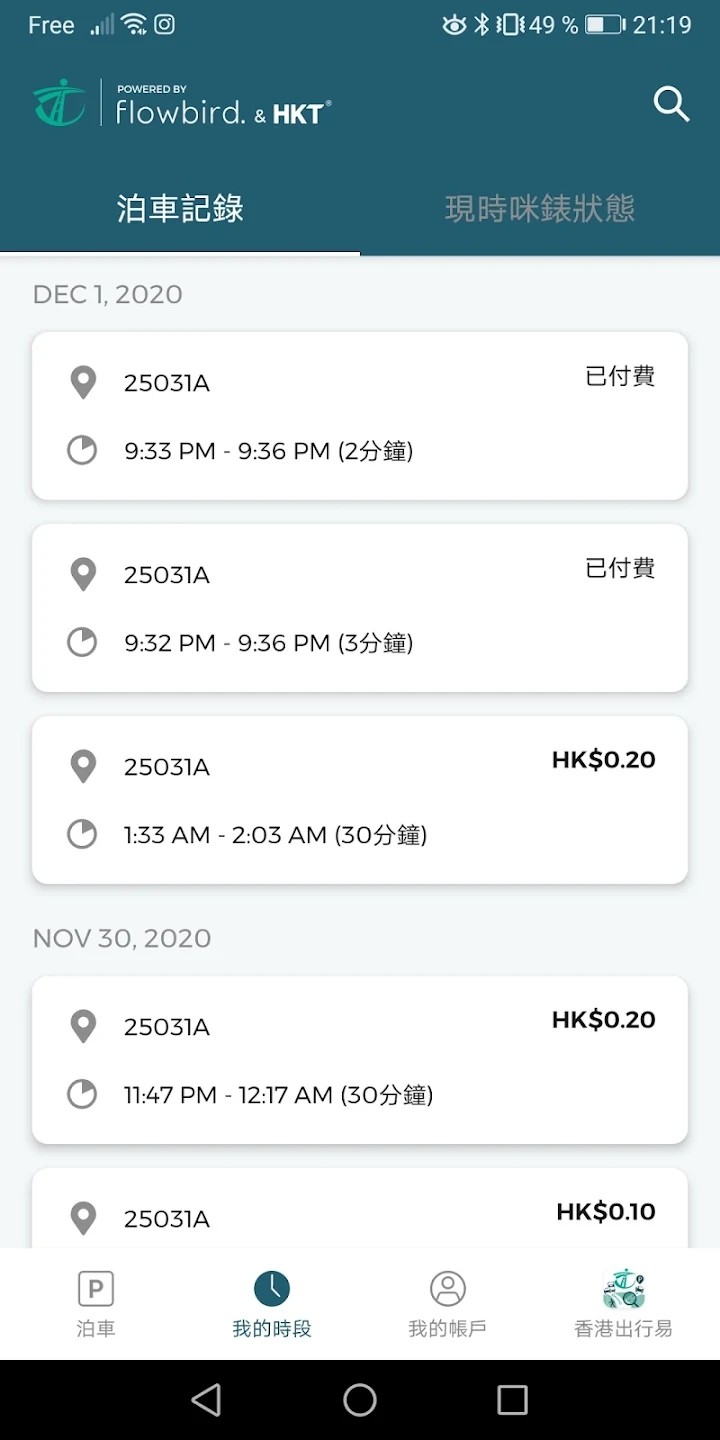The width and height of the screenshot is (720, 1440).
Task: Tap the search magnifier icon
Action: click(671, 104)
